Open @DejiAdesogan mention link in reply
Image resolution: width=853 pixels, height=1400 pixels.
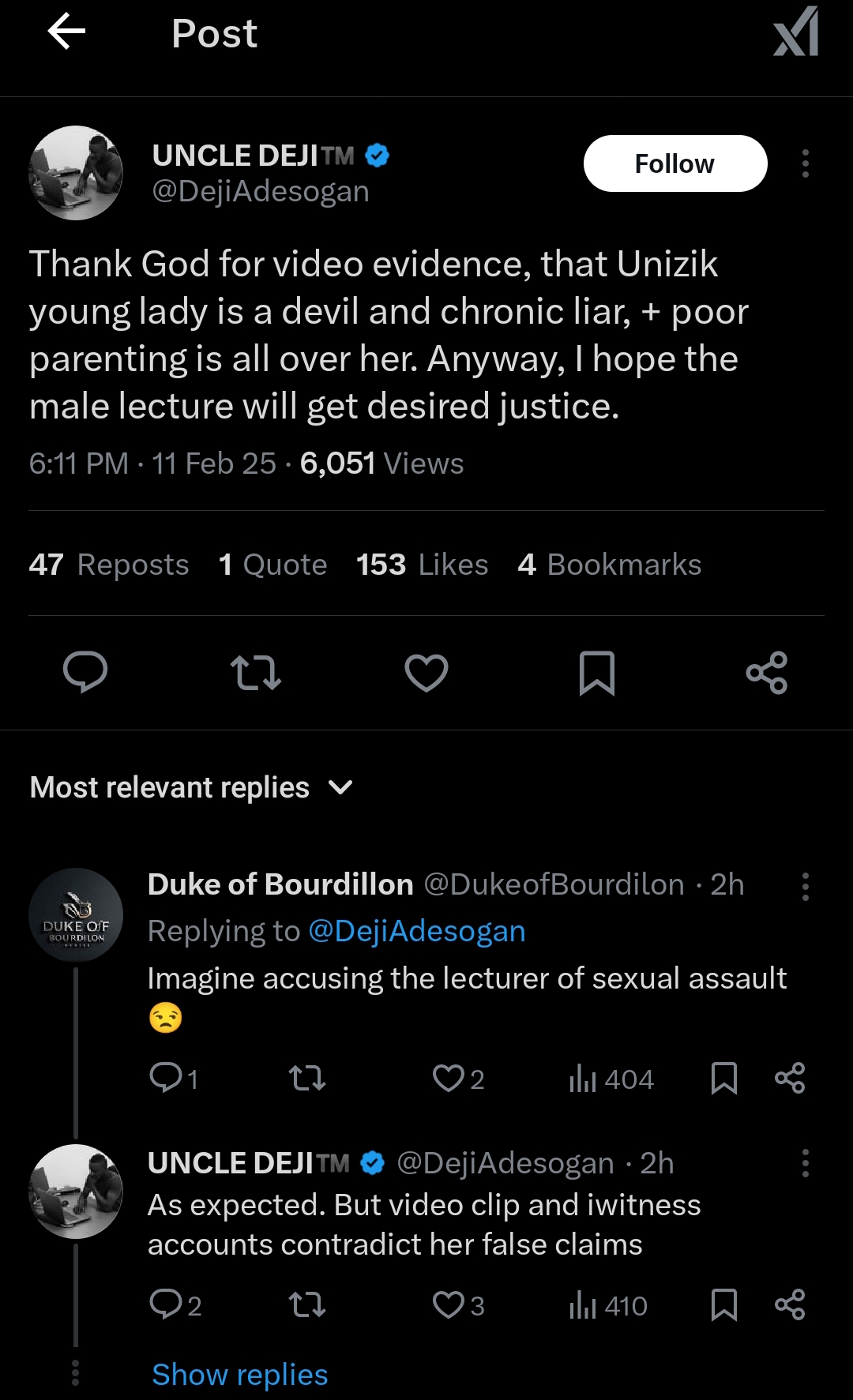(416, 932)
